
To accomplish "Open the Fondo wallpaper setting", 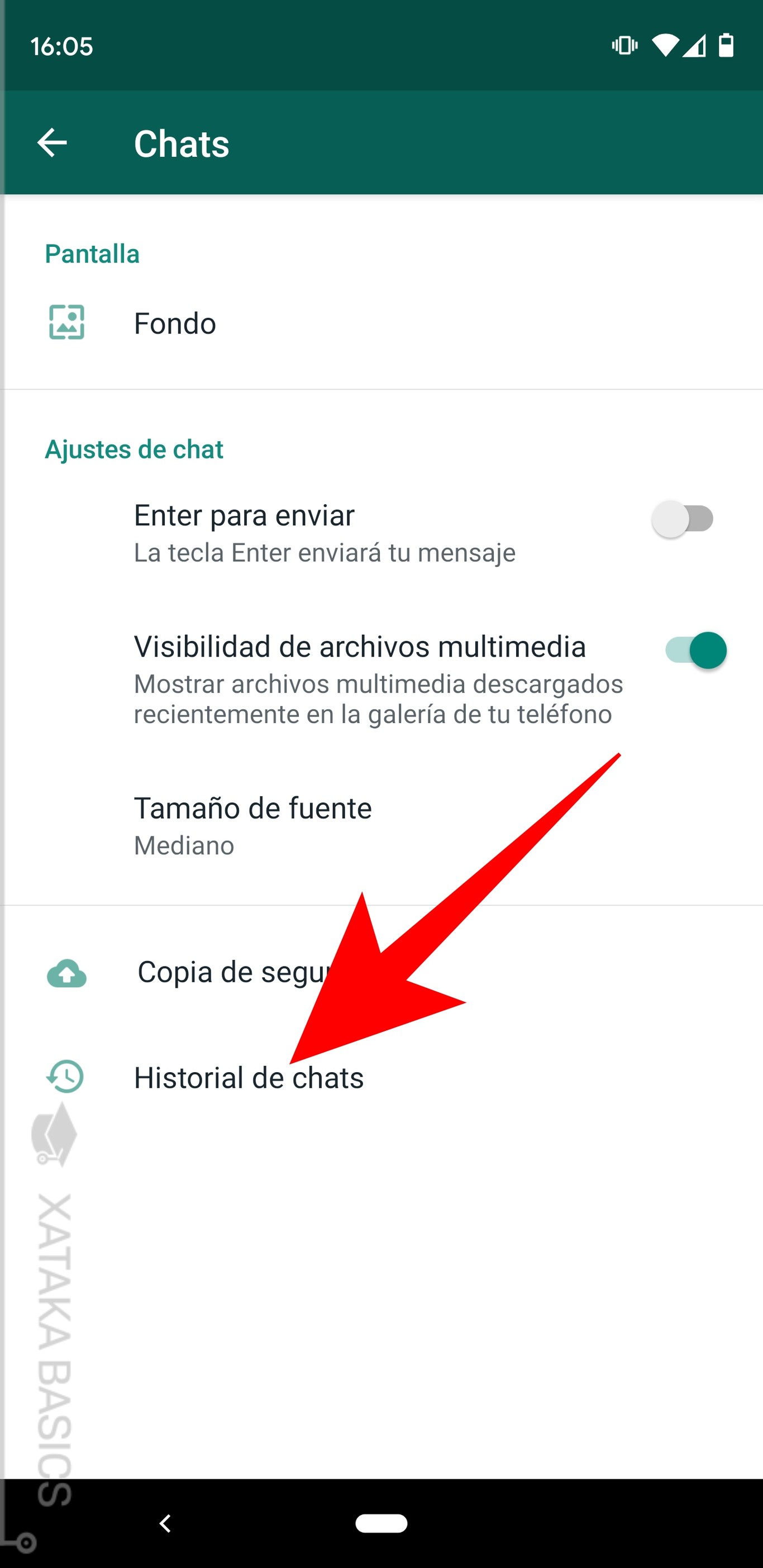I will [175, 323].
